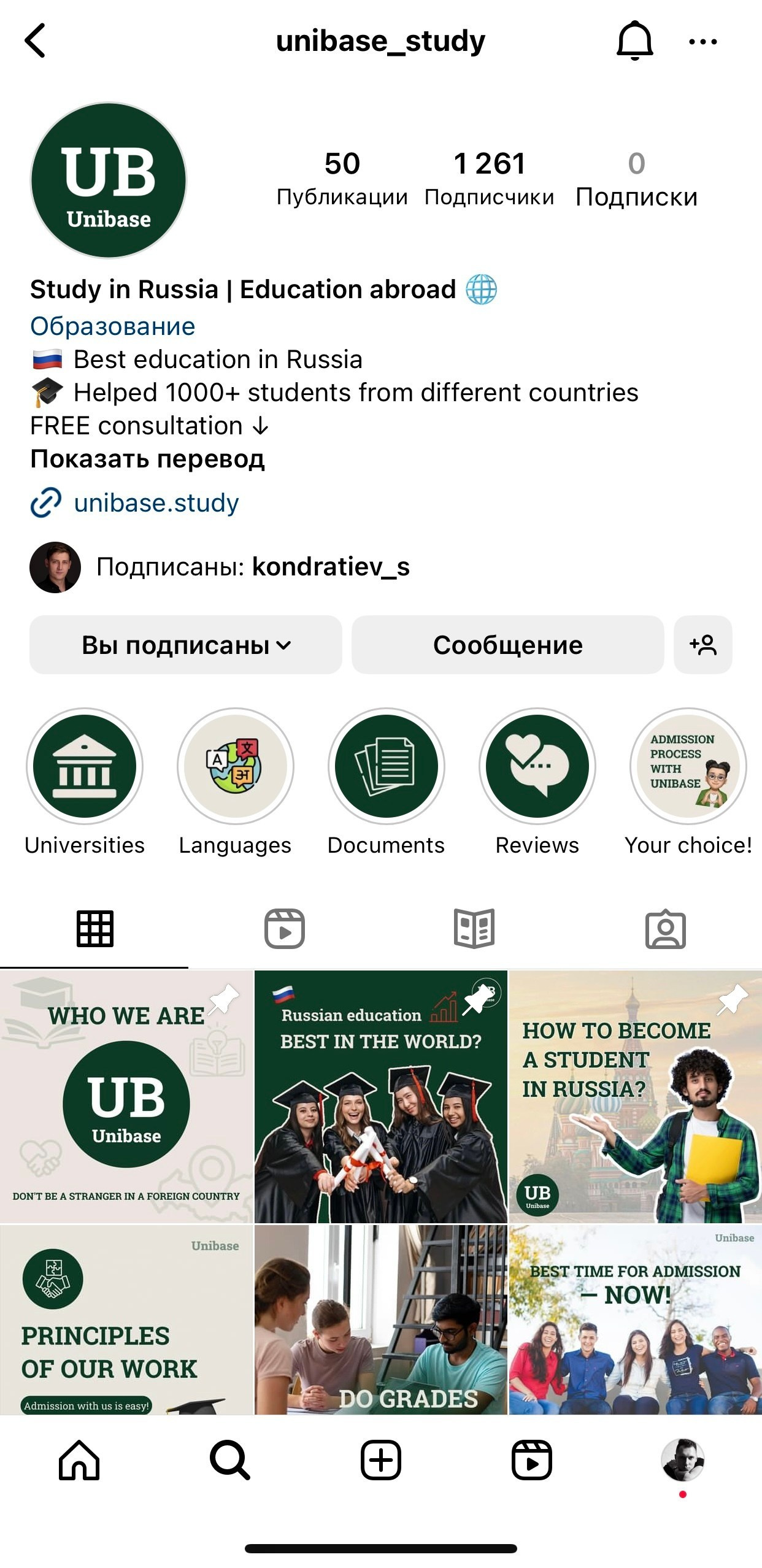Tap the search icon in bottom navigation
762x1568 pixels.
pyautogui.click(x=229, y=1460)
